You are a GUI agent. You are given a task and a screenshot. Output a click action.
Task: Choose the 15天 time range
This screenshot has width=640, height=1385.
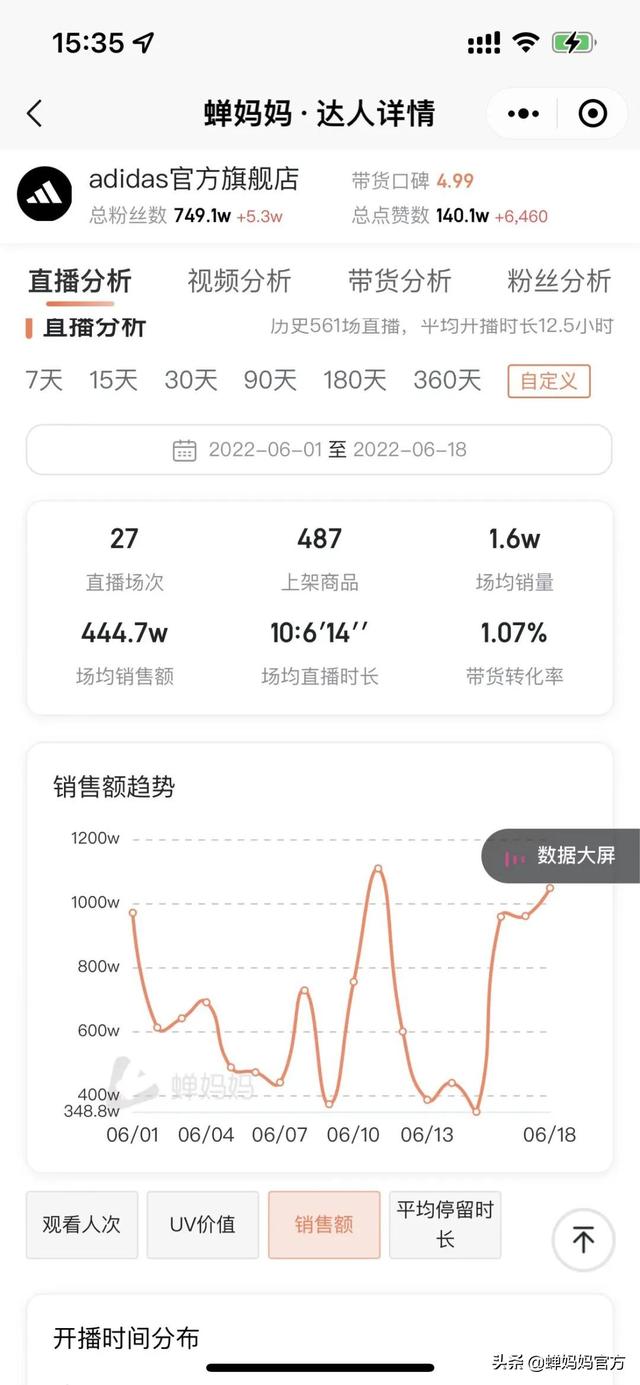pos(113,380)
